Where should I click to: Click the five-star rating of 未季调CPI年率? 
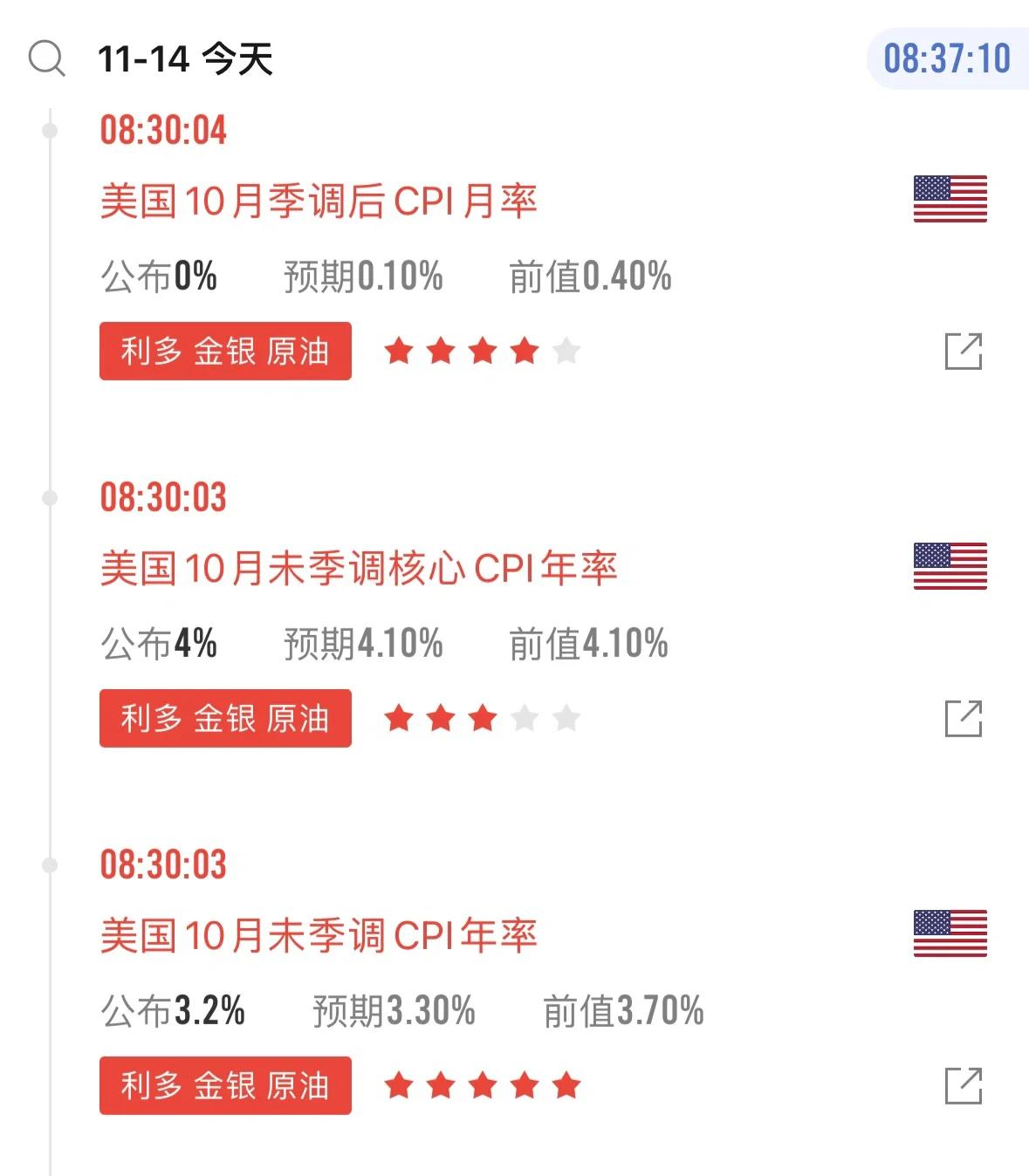[483, 1084]
